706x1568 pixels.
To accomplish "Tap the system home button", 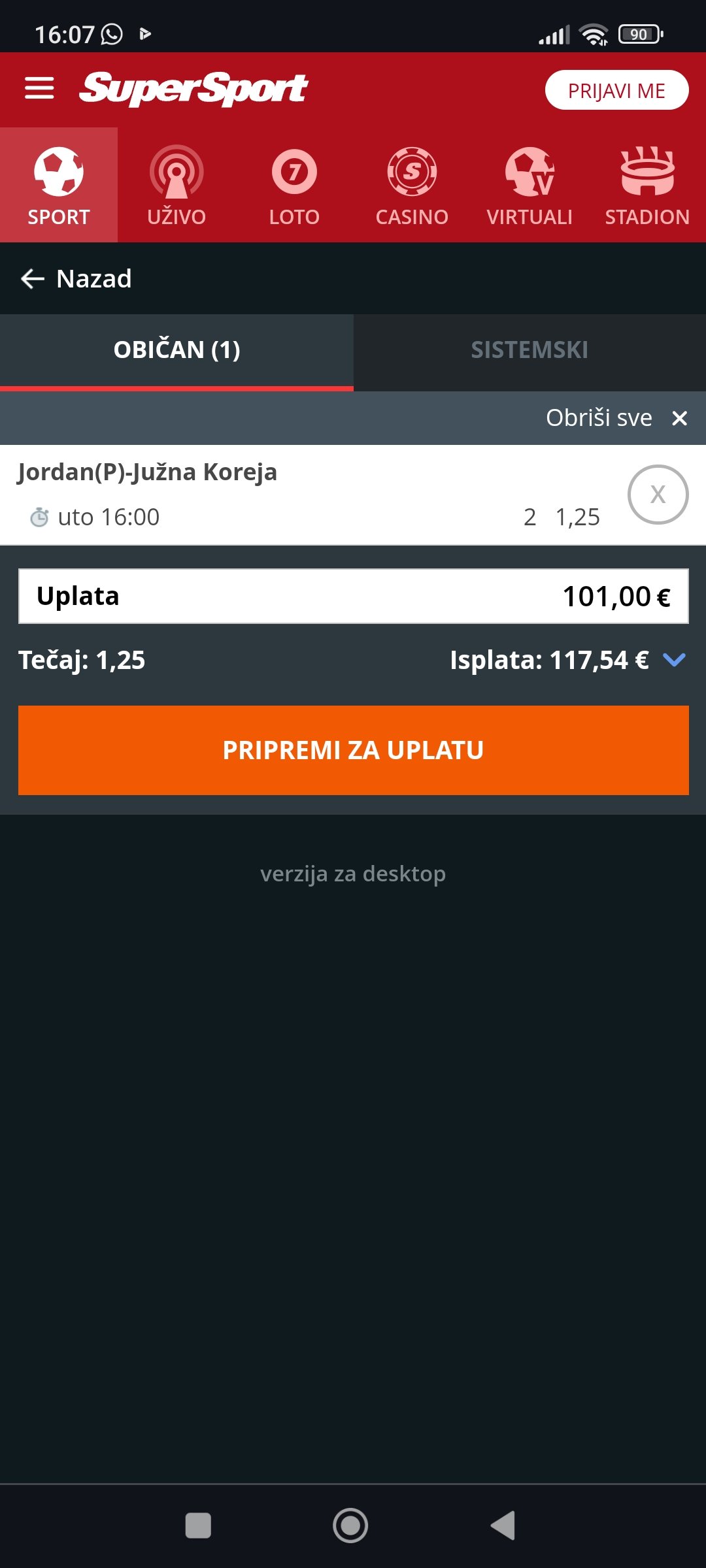I will 350,1526.
